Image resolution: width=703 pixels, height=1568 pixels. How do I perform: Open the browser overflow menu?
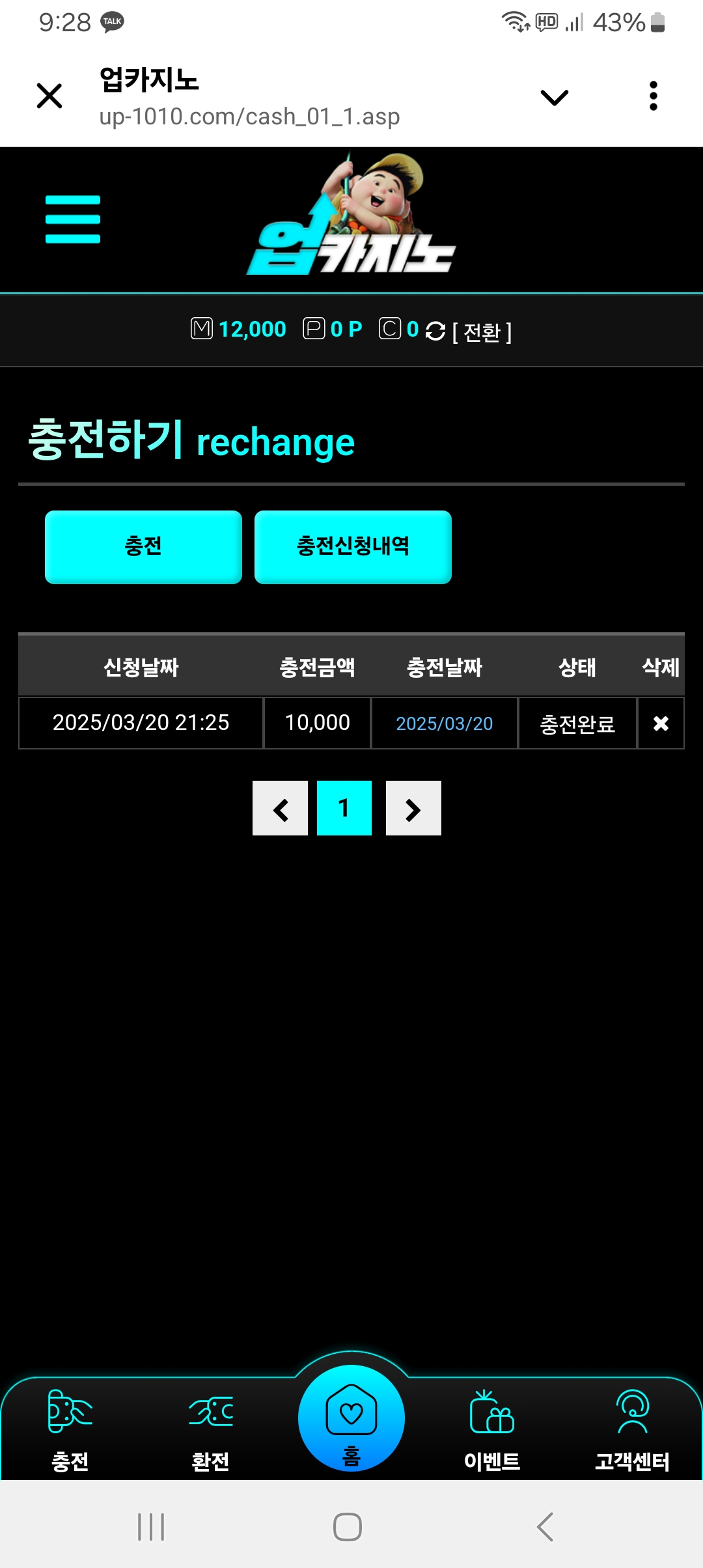(653, 96)
